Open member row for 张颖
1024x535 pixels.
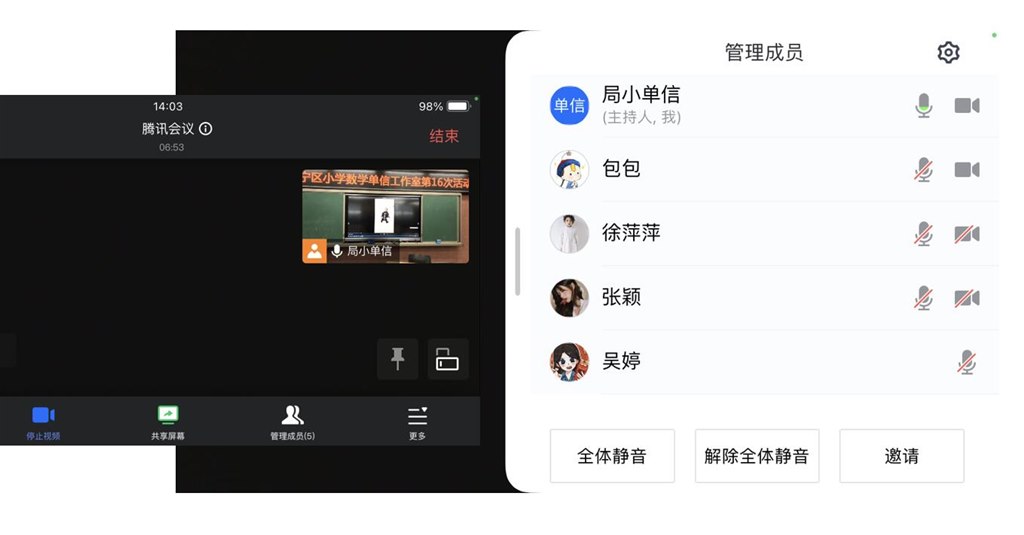700,298
